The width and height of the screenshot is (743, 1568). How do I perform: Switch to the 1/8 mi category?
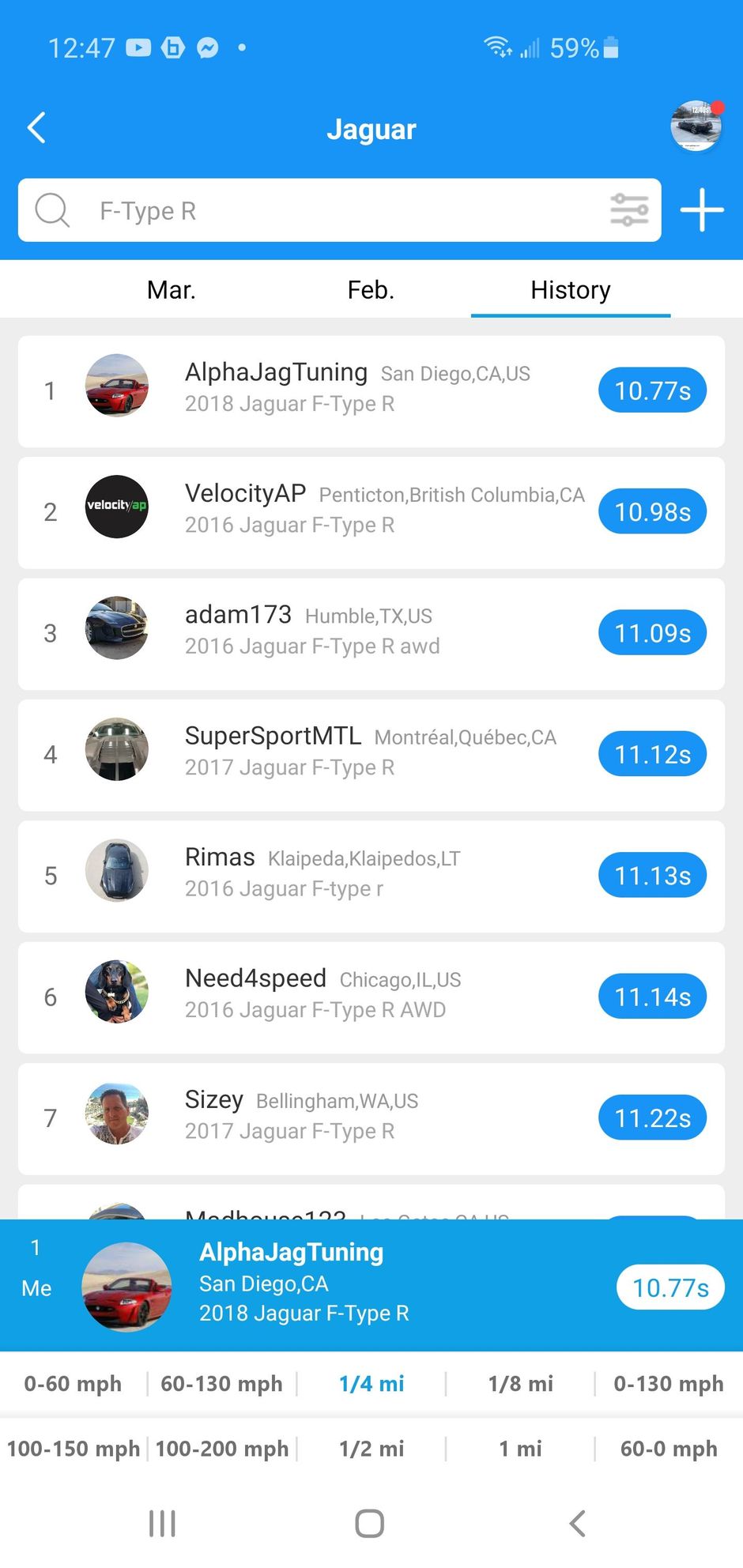click(x=520, y=1383)
